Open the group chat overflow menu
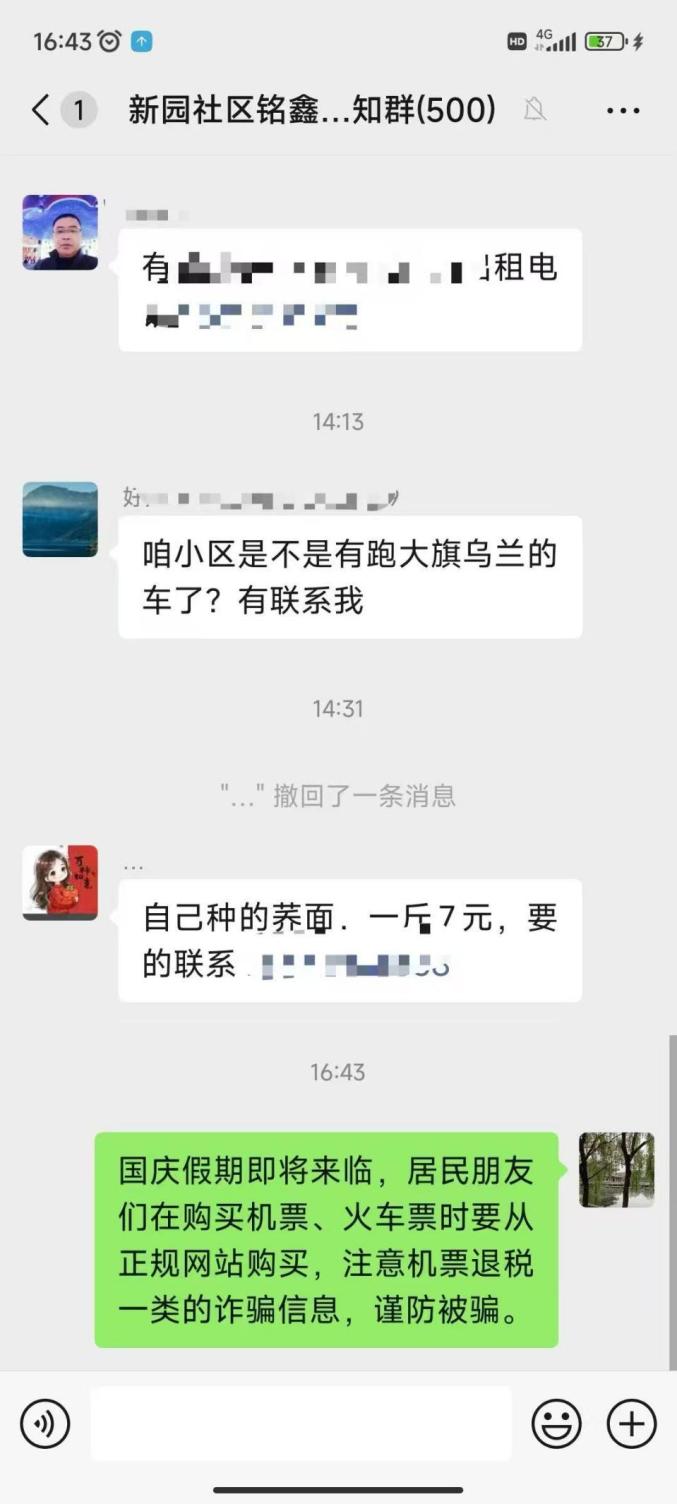 point(623,110)
